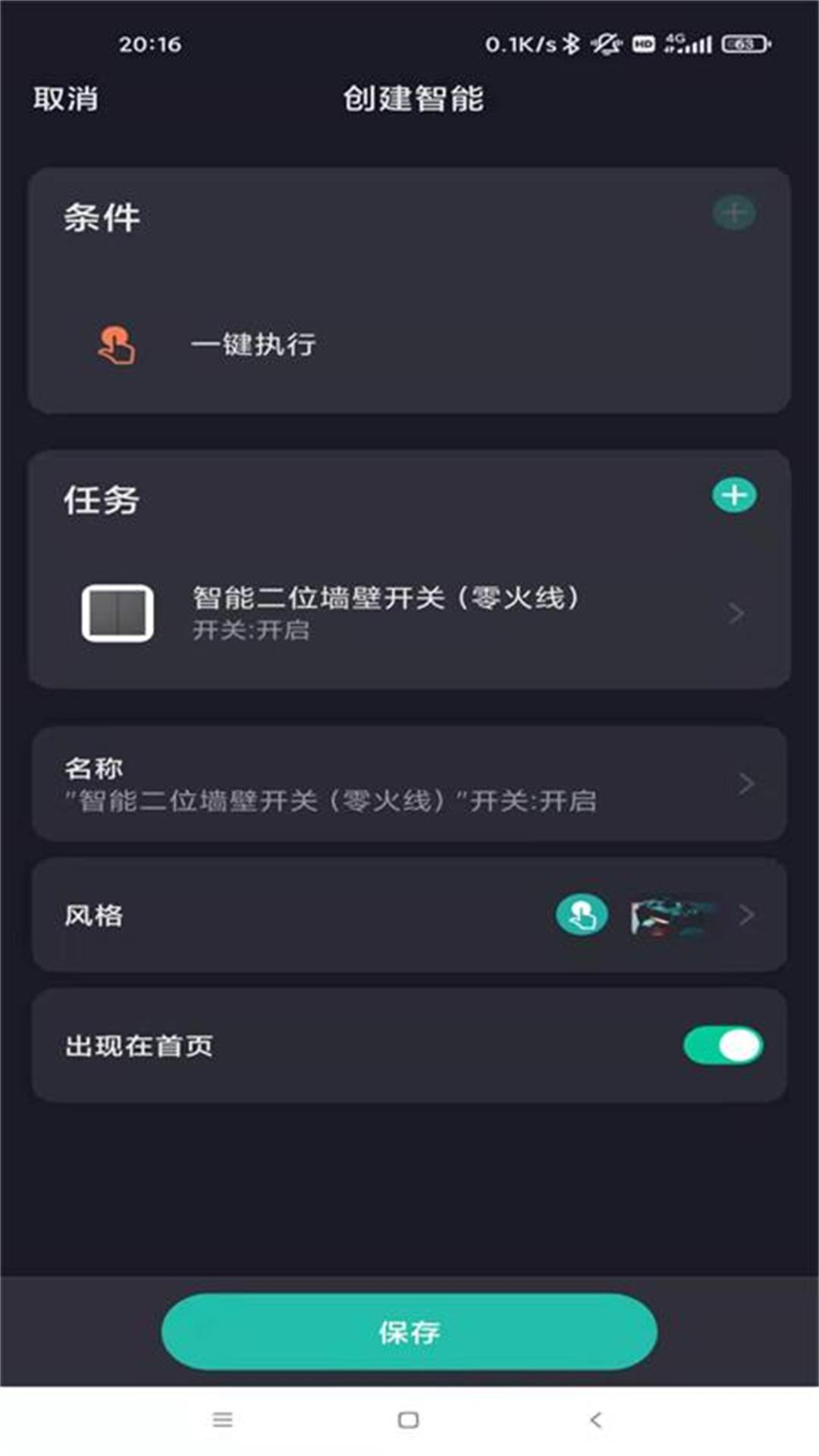819x1456 pixels.
Task: Click the plus icon in 条件 section
Action: [x=734, y=213]
